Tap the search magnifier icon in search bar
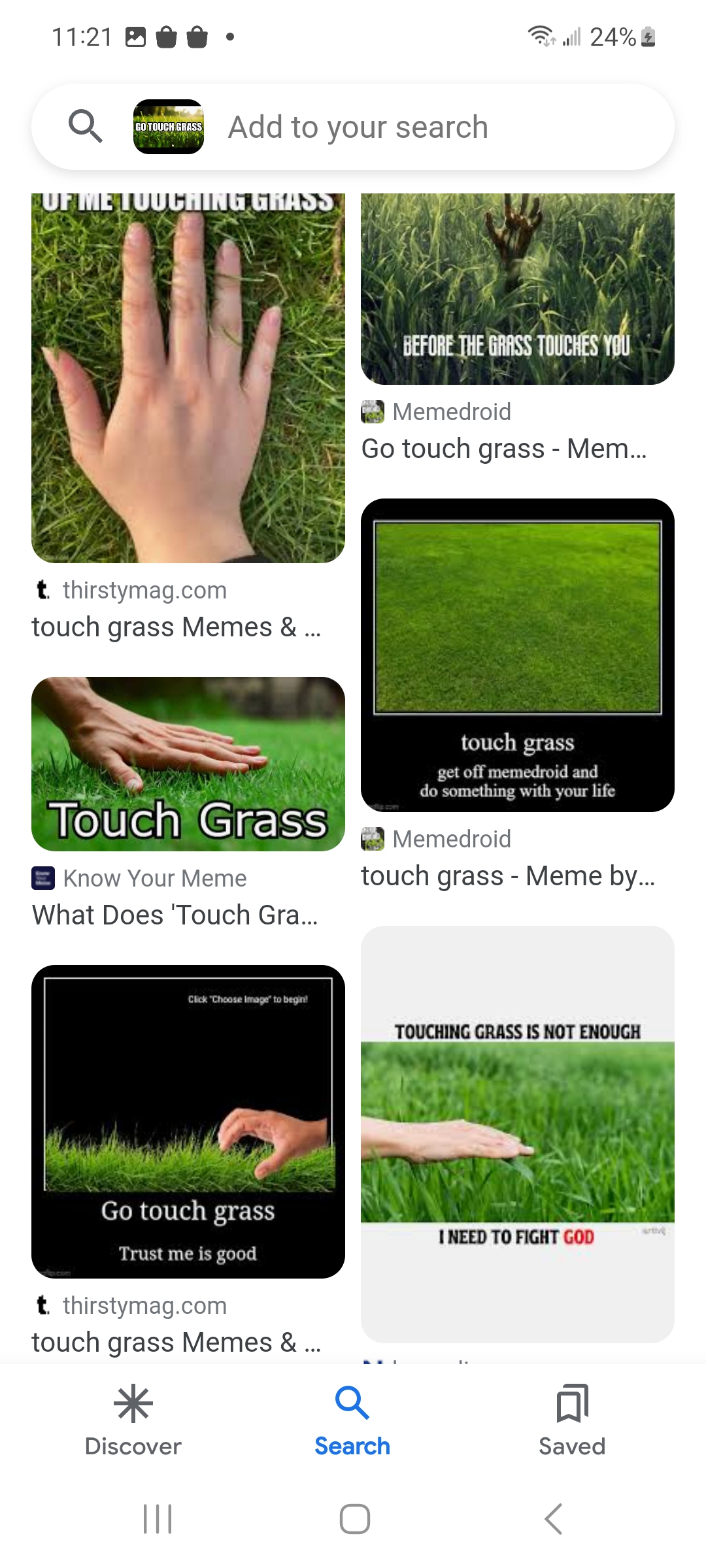Viewport: 706px width, 1568px height. pos(86,126)
